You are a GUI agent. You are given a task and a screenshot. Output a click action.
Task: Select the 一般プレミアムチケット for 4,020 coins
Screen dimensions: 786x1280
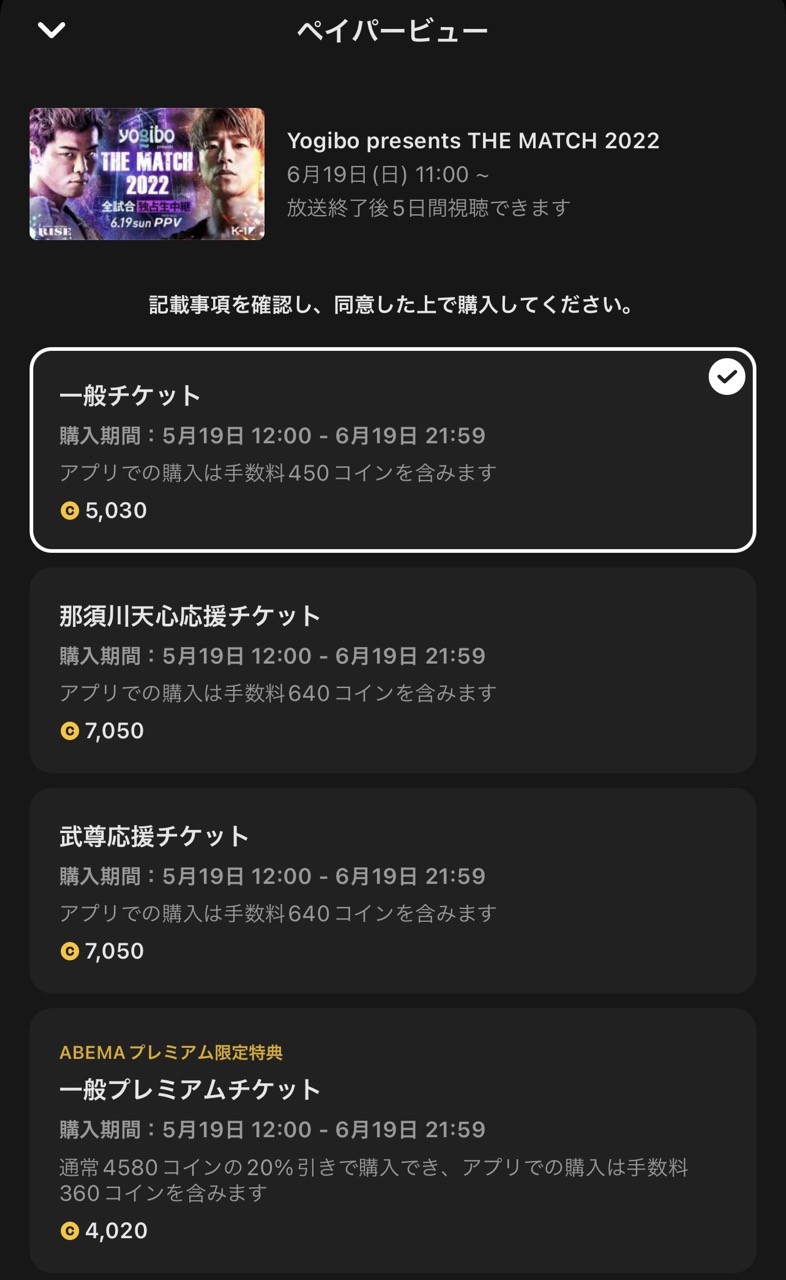tap(393, 1140)
